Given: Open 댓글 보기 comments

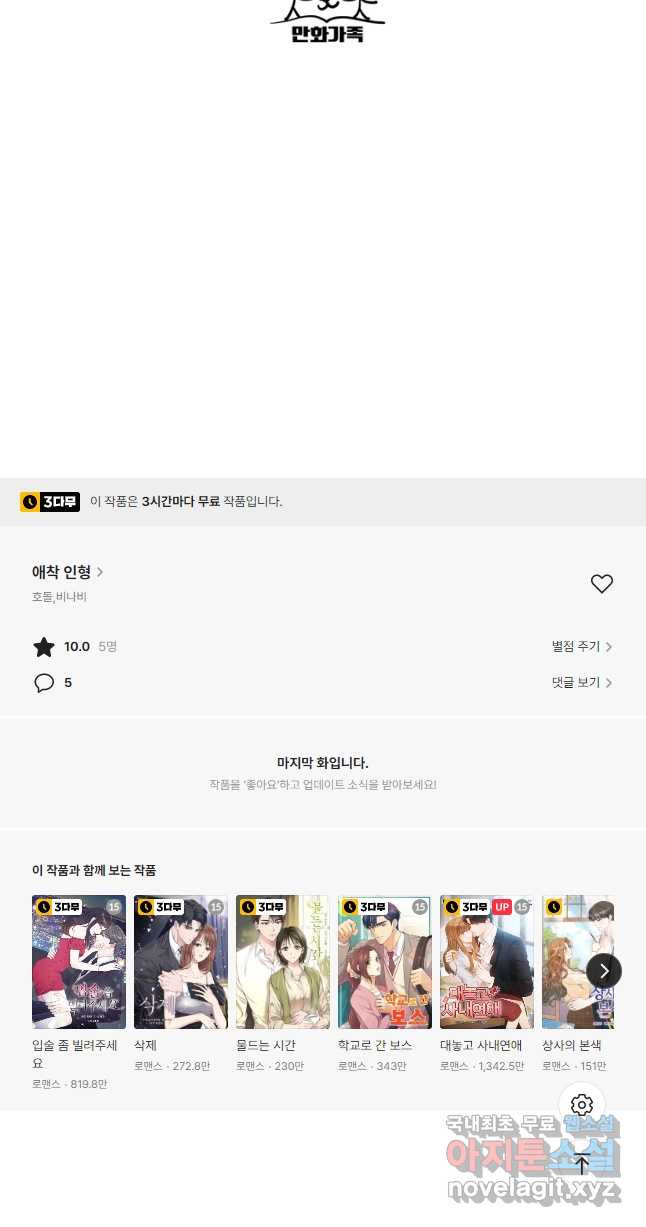Looking at the screenshot, I should tap(581, 683).
